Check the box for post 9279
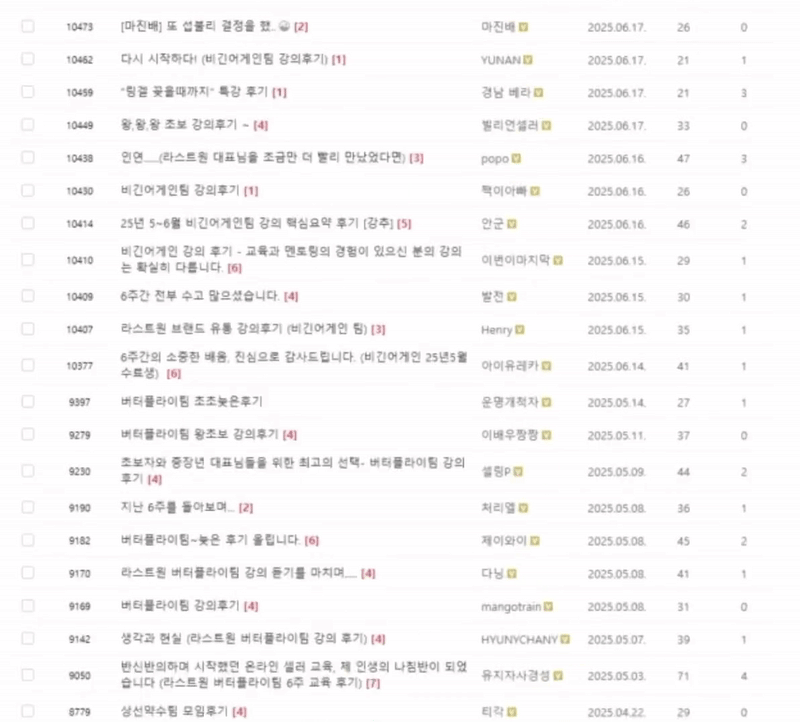Viewport: 800px width, 722px height. (27, 435)
